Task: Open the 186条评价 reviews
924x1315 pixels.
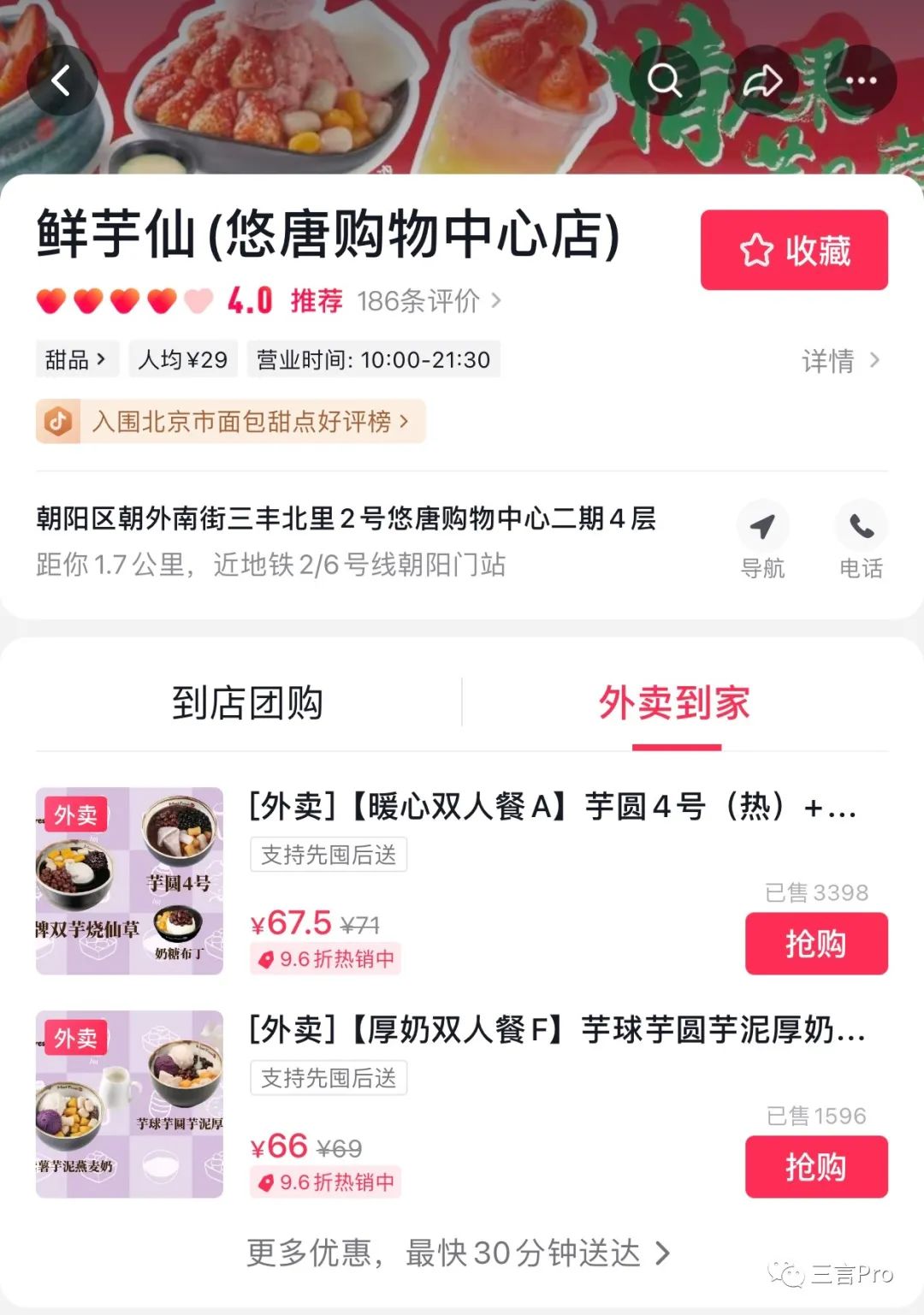Action: click(x=428, y=301)
